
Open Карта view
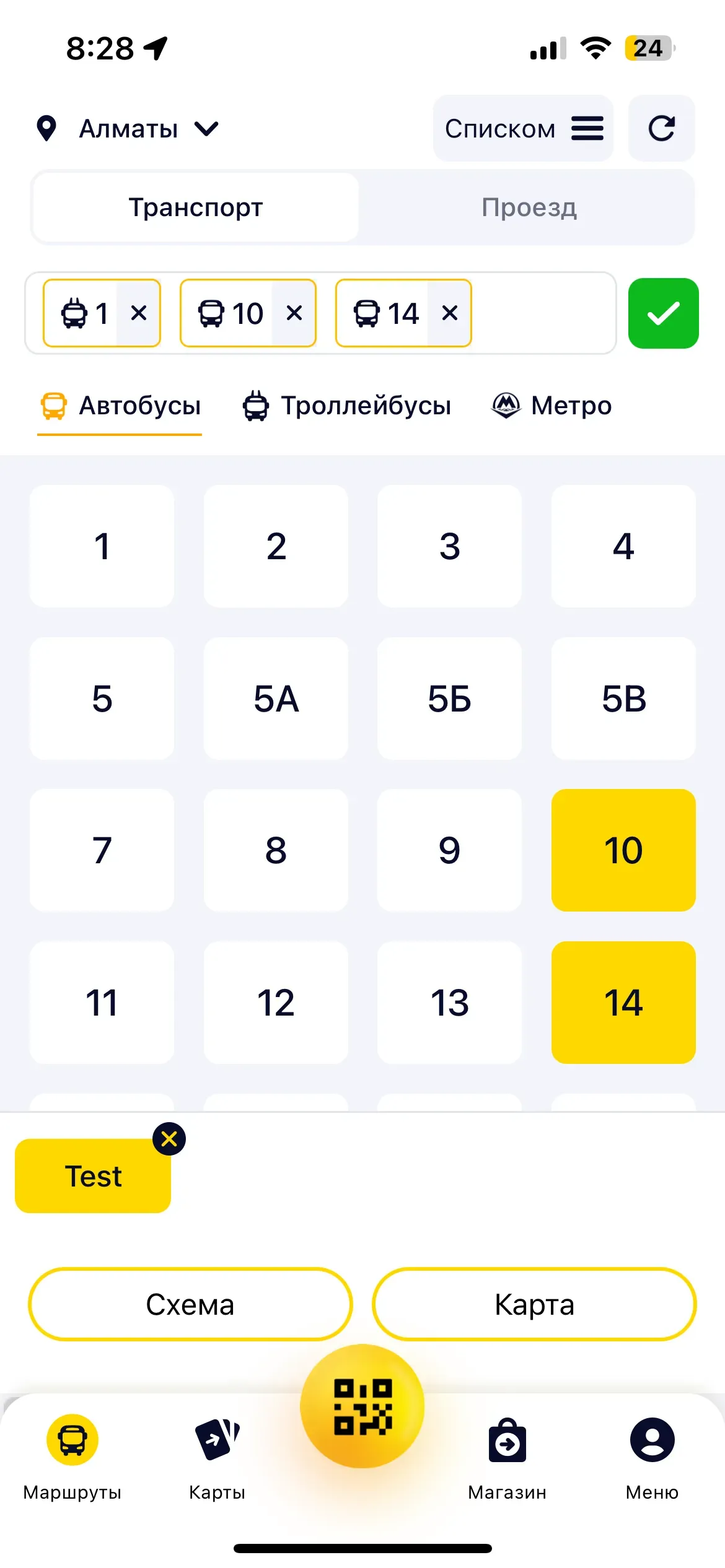[534, 1304]
